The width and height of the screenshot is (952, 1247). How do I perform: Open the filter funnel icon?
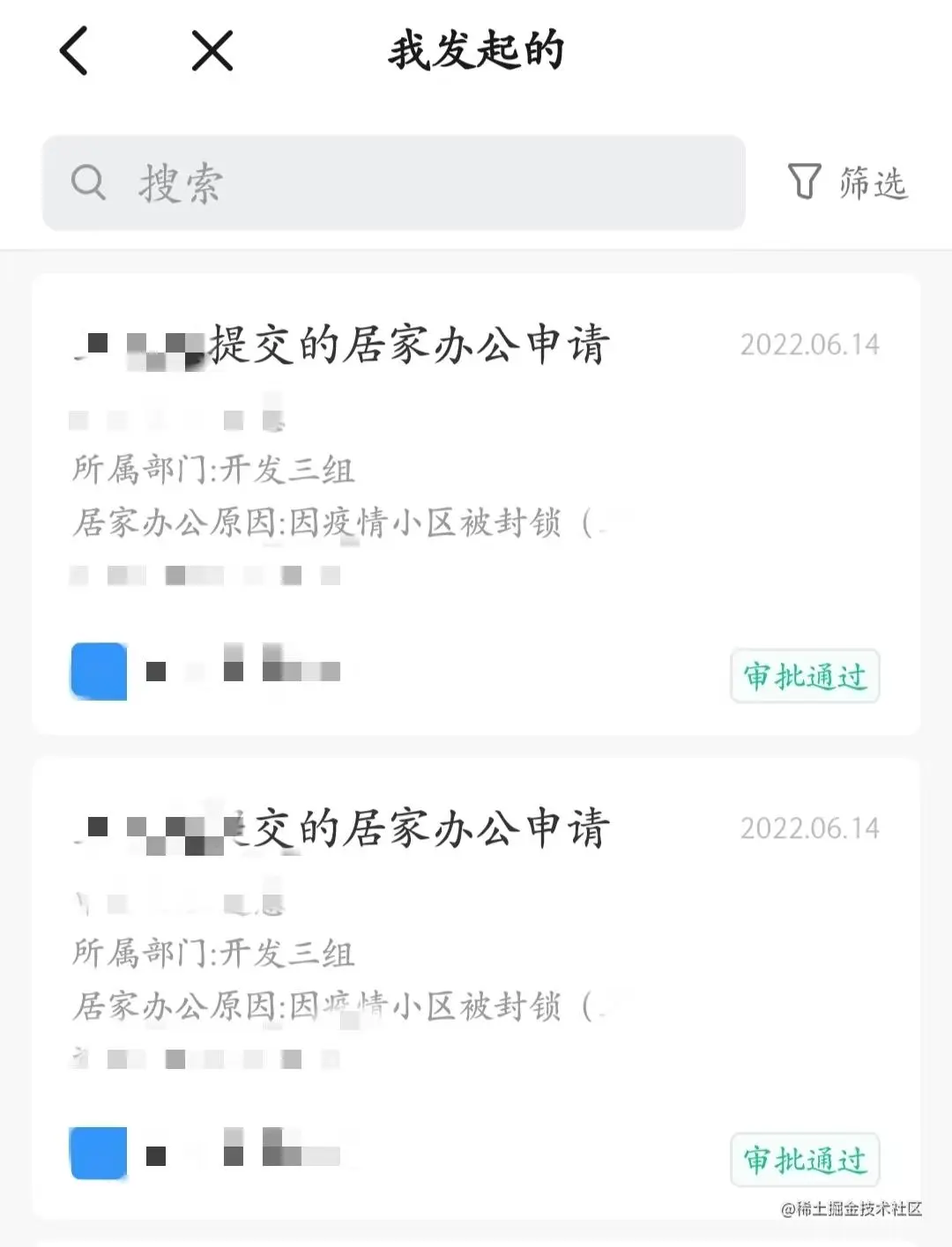click(803, 181)
